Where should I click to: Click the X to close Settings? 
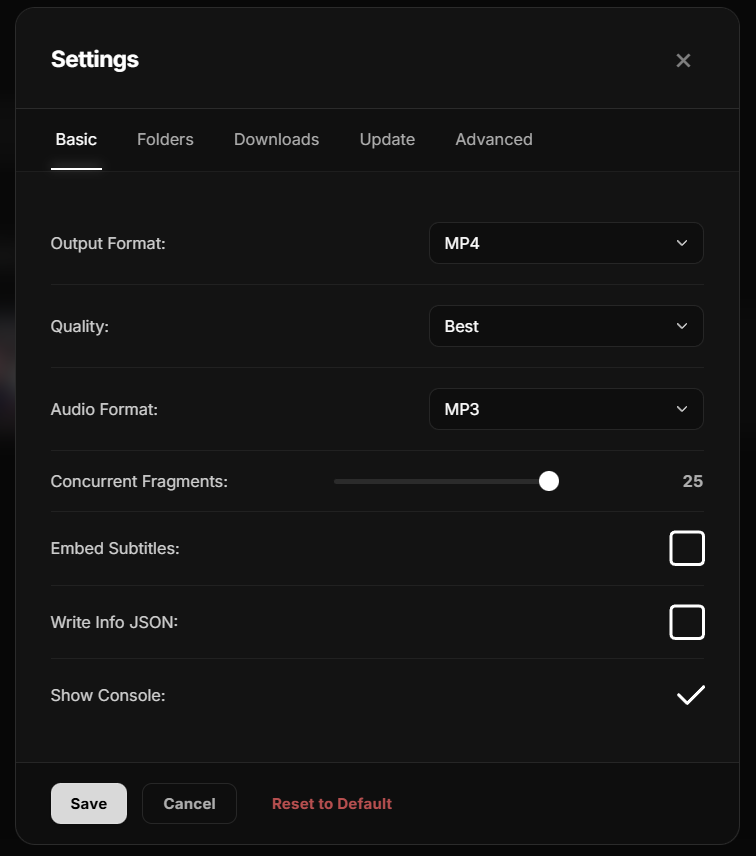[683, 60]
